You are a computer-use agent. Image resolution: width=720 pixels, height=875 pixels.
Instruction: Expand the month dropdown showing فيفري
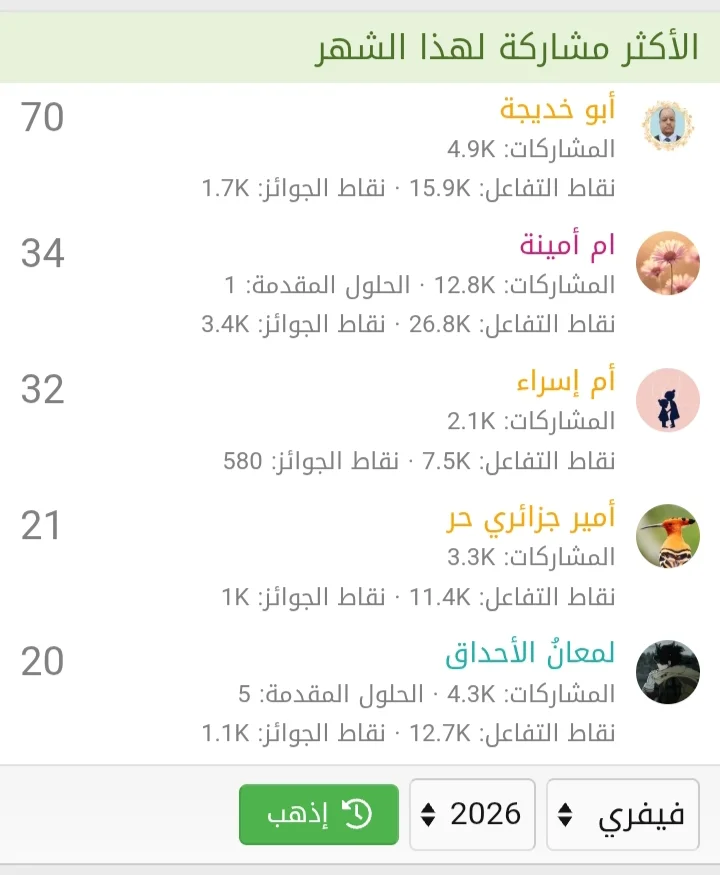pyautogui.click(x=623, y=815)
